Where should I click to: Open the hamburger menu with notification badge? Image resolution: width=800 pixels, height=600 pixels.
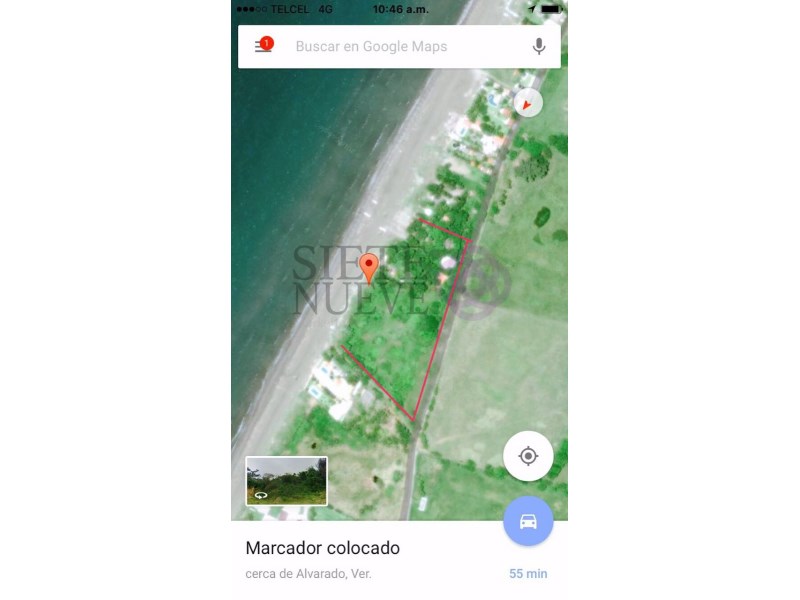tap(263, 46)
